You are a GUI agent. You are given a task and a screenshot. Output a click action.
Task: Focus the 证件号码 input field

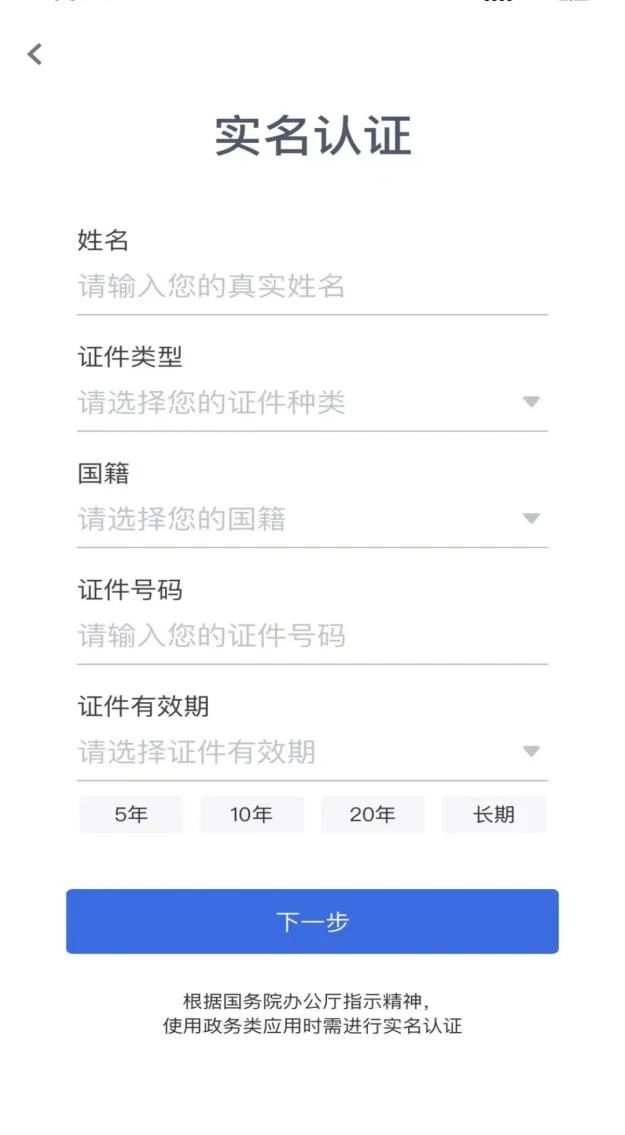coord(311,635)
